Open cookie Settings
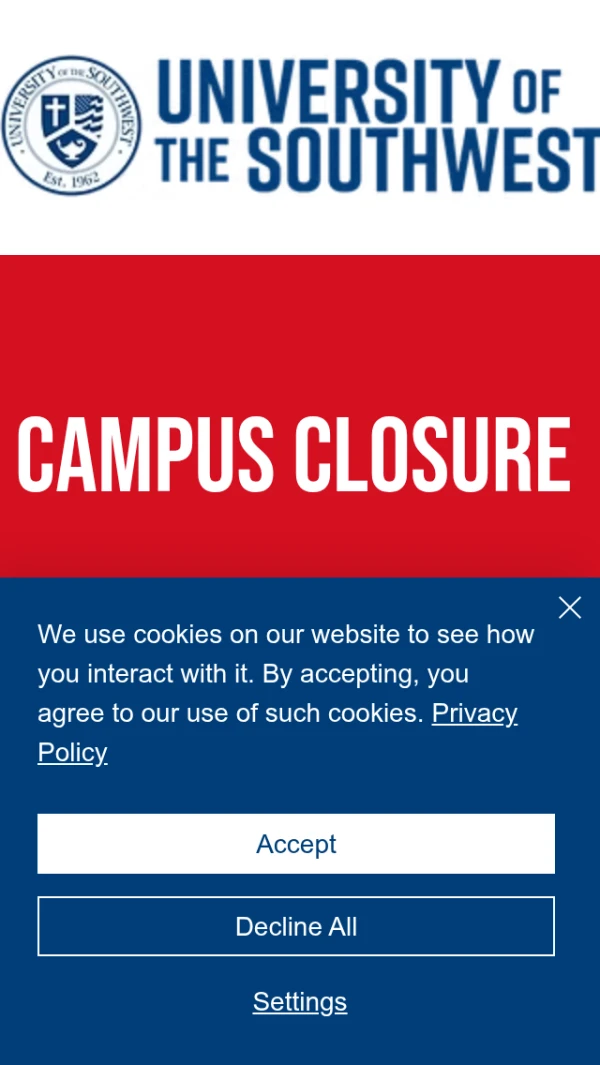This screenshot has height=1065, width=600. click(300, 1002)
